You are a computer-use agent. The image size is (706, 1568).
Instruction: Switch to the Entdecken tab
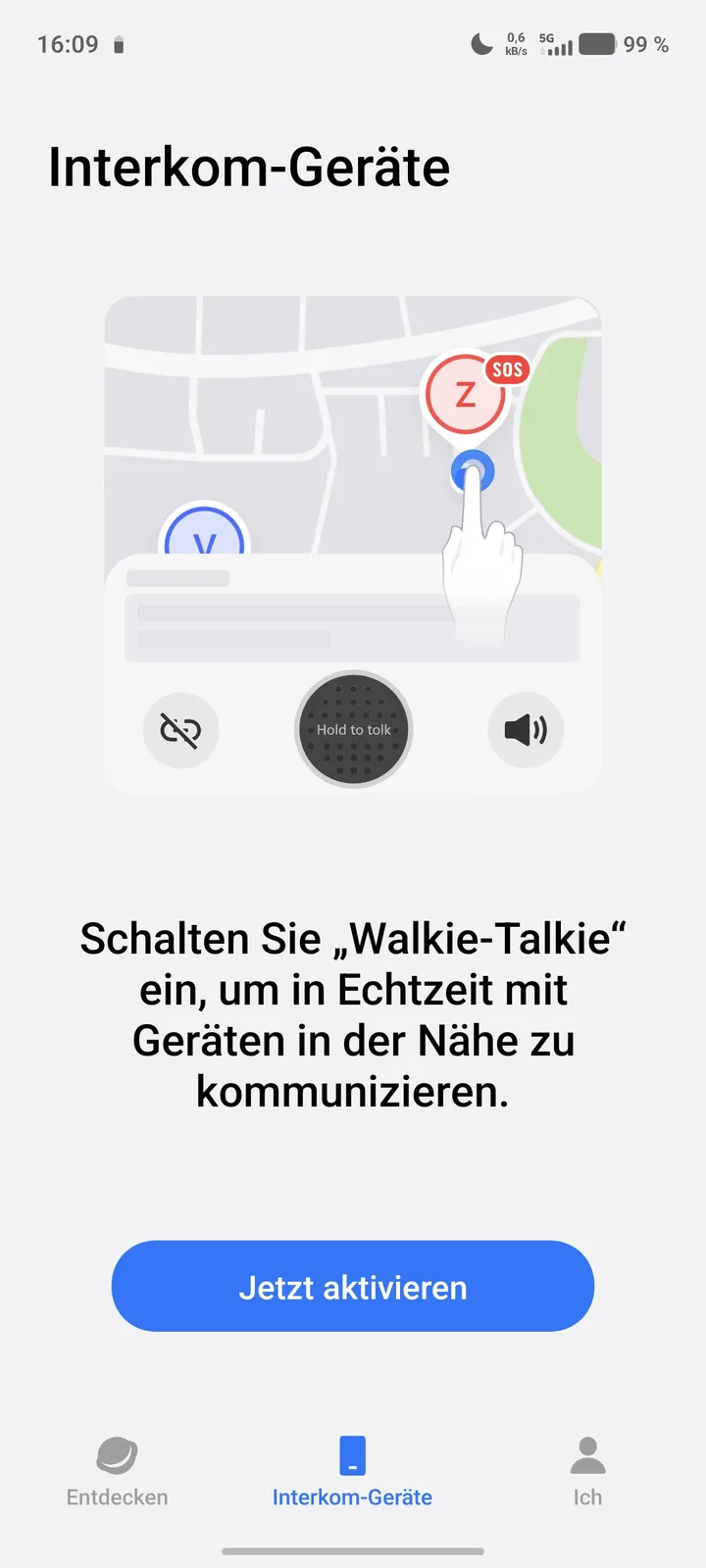(117, 1470)
